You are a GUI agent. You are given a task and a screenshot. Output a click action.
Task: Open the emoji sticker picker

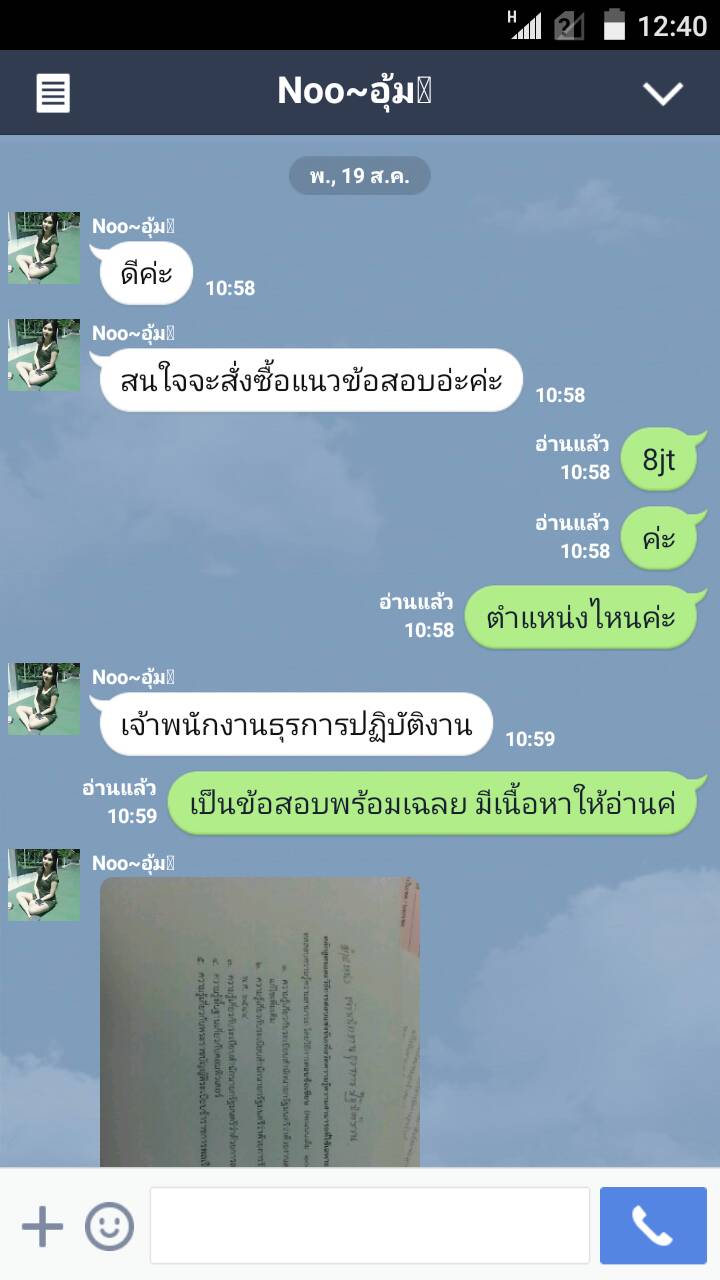(109, 1226)
